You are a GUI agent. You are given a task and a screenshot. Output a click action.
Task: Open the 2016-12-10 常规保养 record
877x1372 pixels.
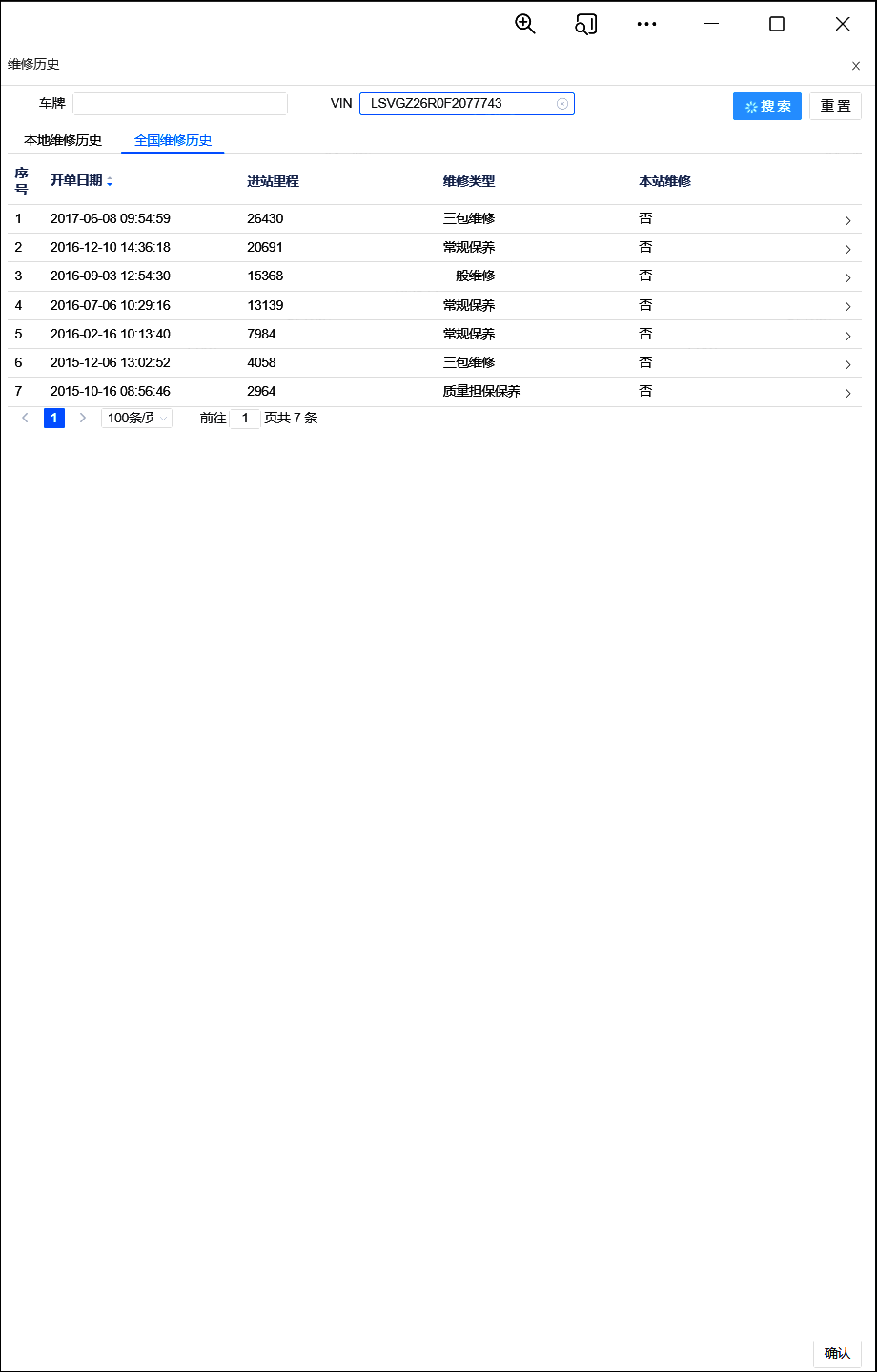click(847, 249)
